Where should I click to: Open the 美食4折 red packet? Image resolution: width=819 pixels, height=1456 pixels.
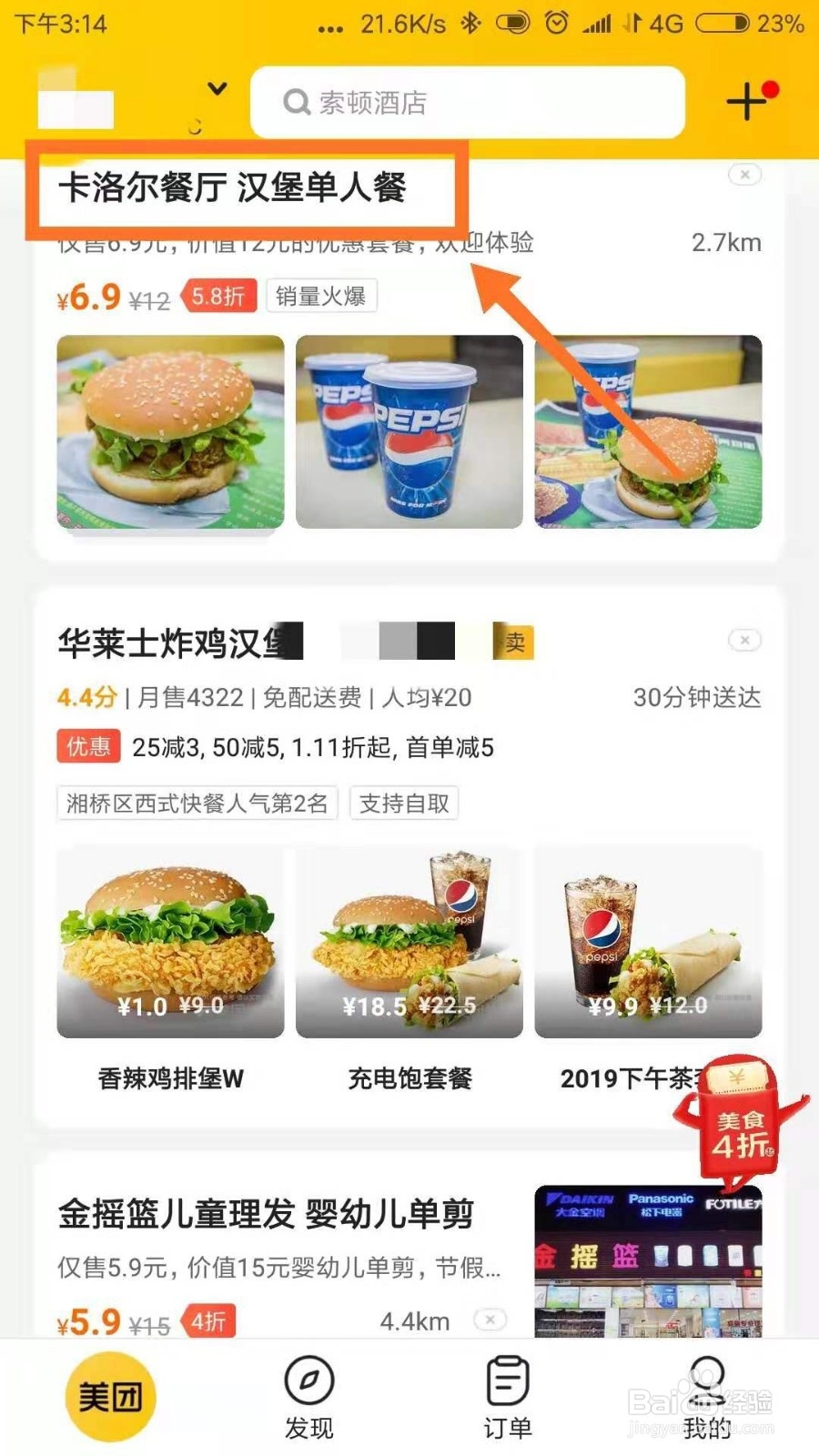click(x=740, y=1124)
